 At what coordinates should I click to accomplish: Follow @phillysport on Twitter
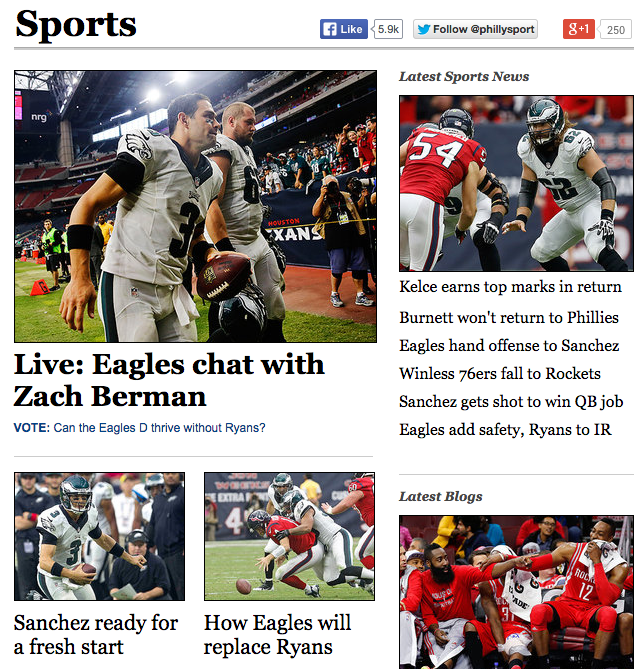[475, 30]
